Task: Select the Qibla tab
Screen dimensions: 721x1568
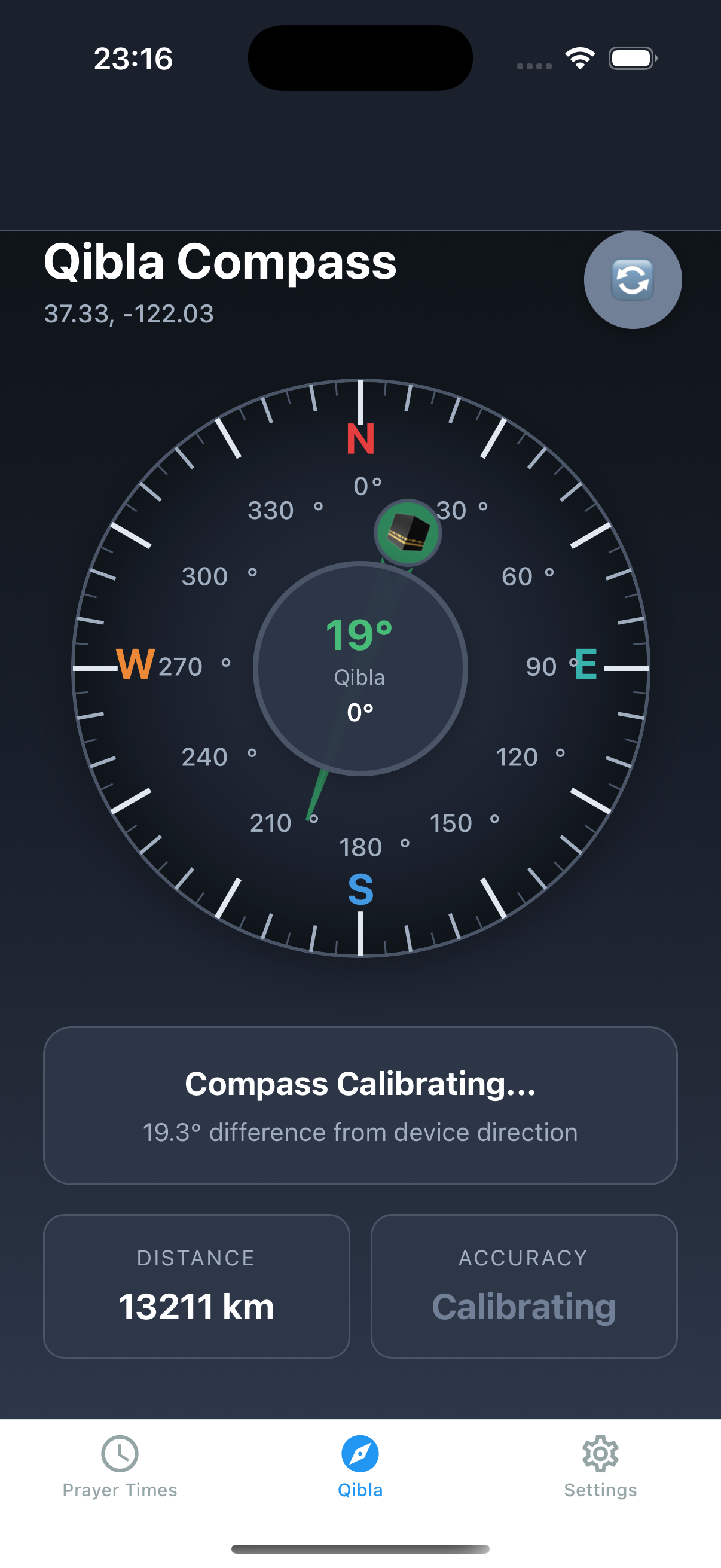Action: (360, 1467)
